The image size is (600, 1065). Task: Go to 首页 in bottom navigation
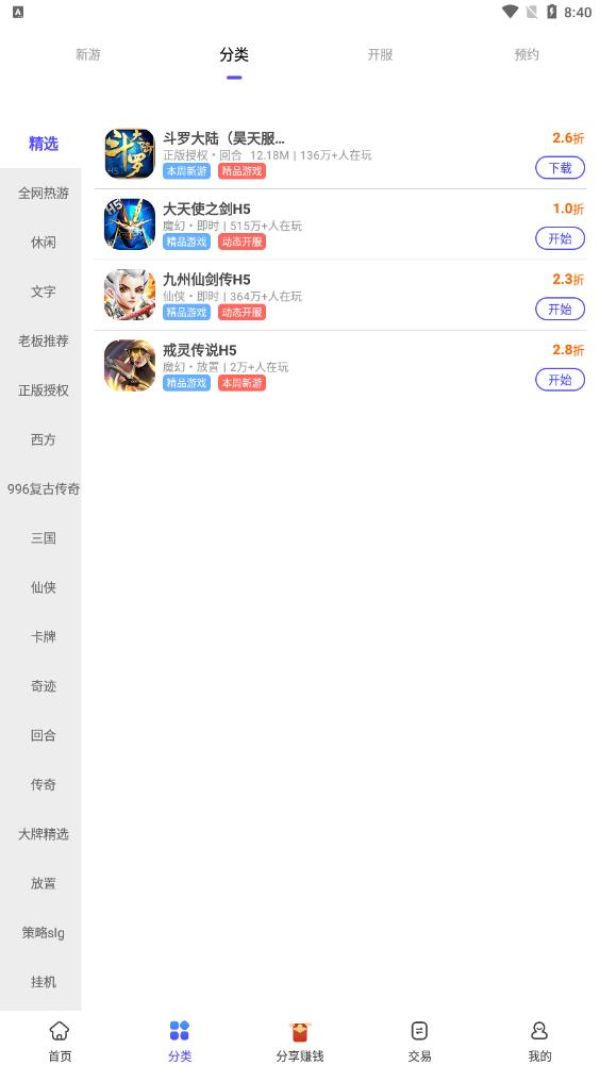[60, 1040]
